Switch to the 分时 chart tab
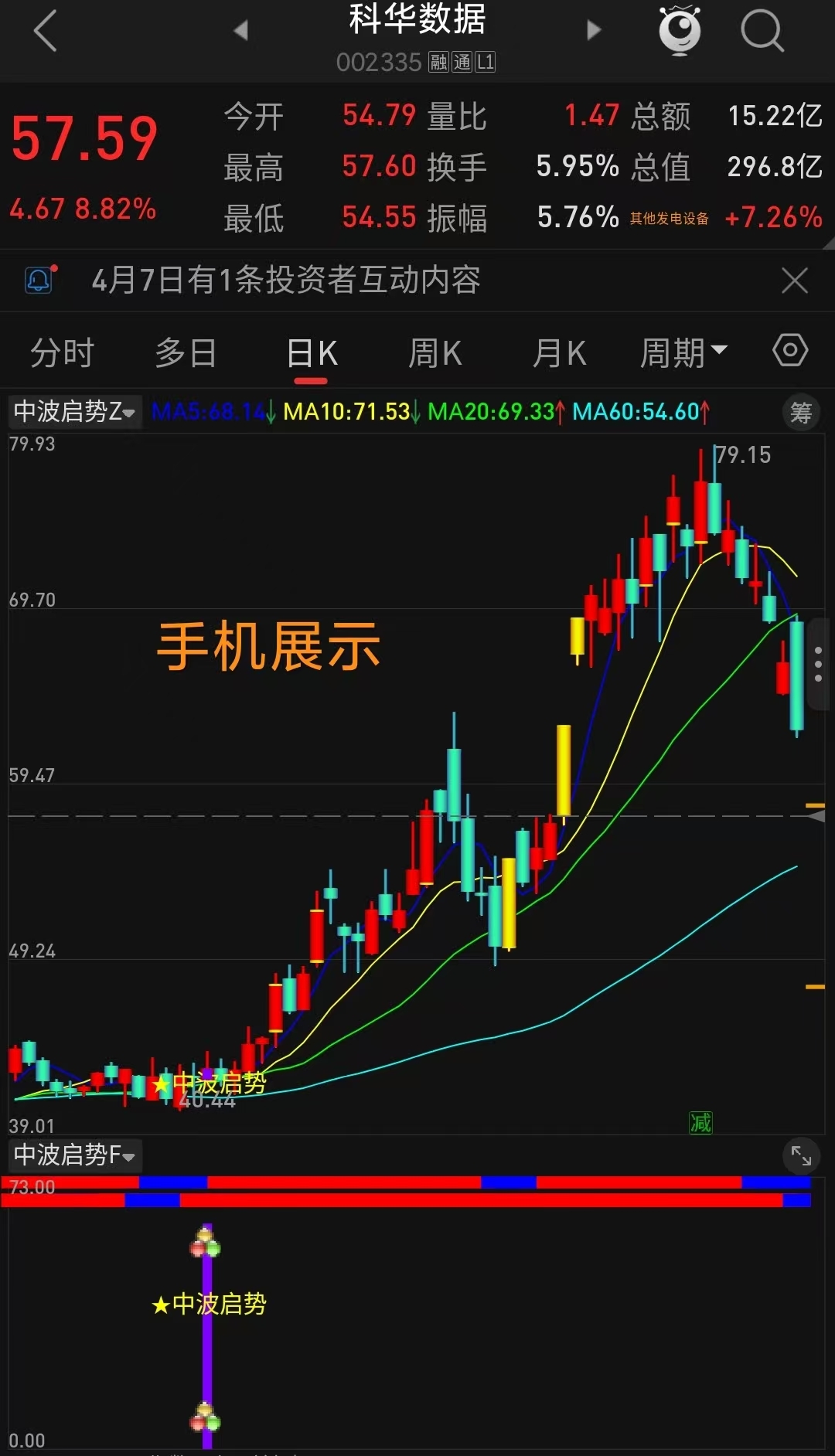 point(62,354)
